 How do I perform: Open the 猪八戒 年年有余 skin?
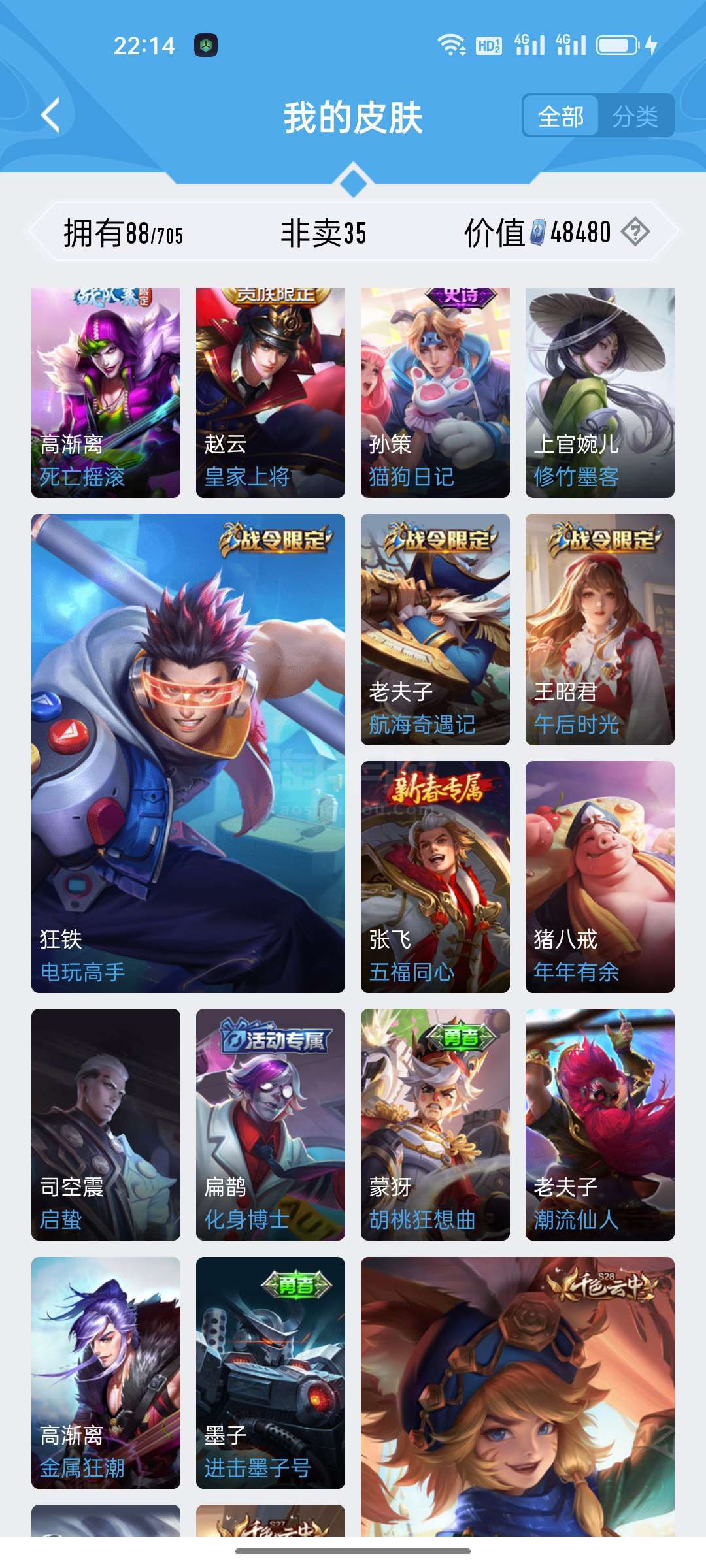[x=600, y=877]
